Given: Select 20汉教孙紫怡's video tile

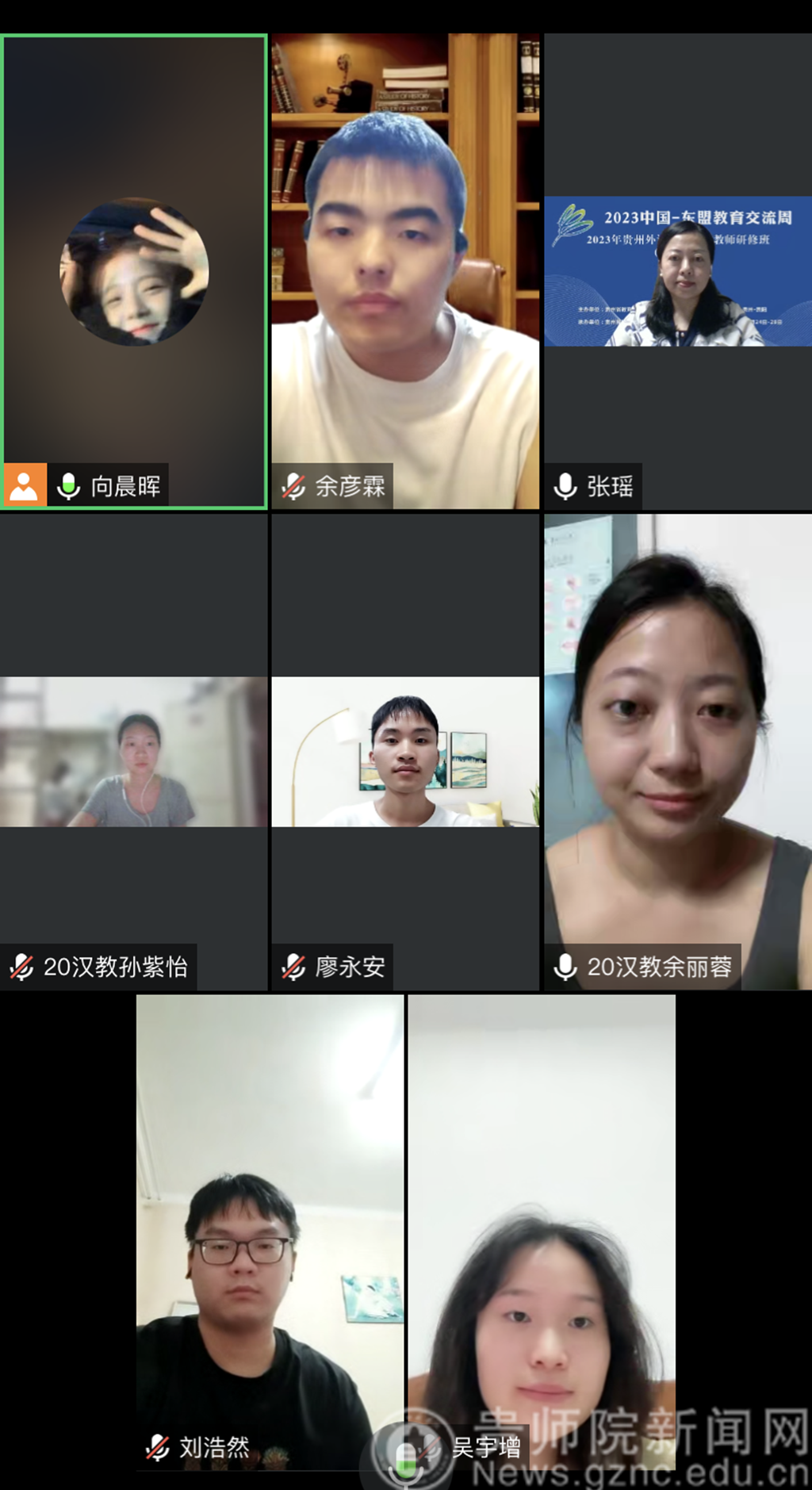Looking at the screenshot, I should pyautogui.click(x=134, y=751).
